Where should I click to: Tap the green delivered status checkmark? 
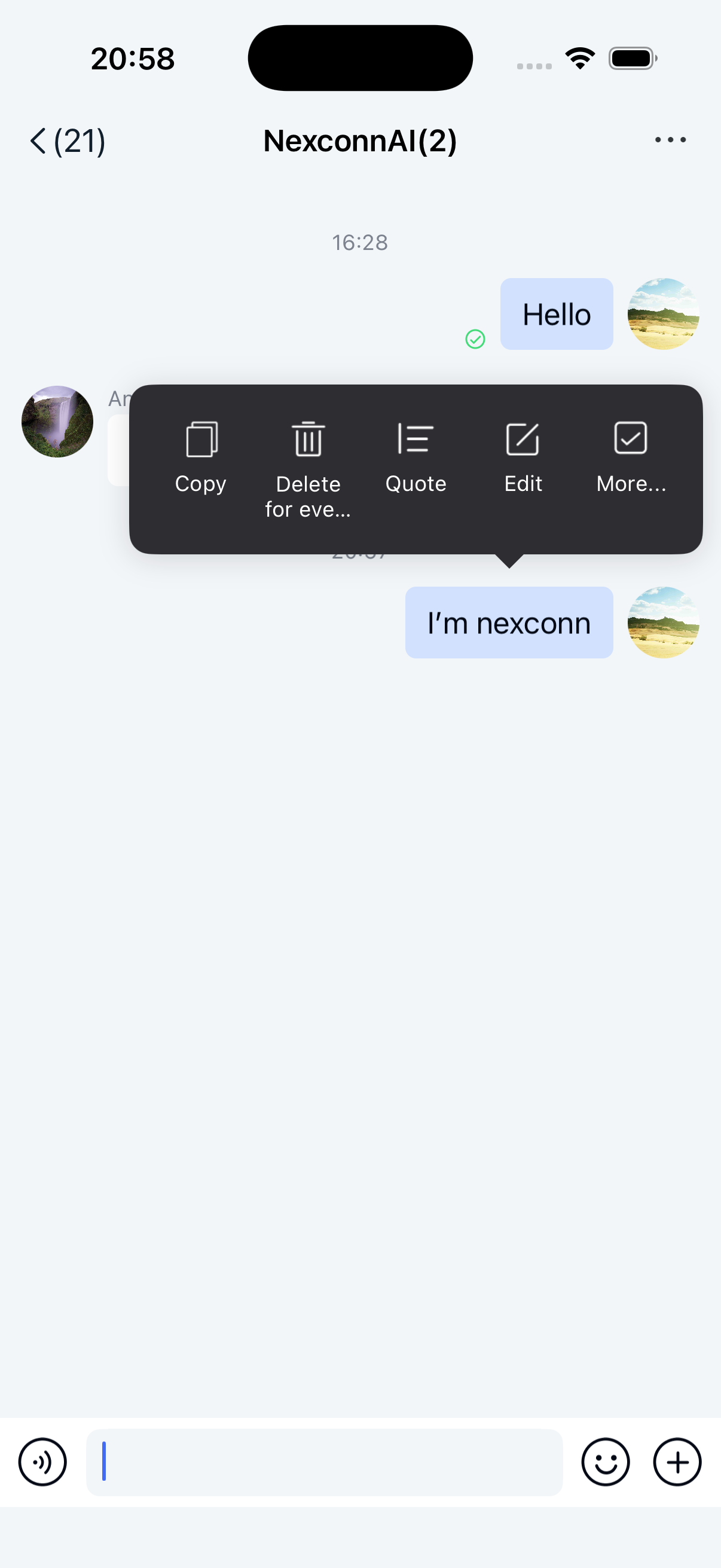[x=476, y=339]
